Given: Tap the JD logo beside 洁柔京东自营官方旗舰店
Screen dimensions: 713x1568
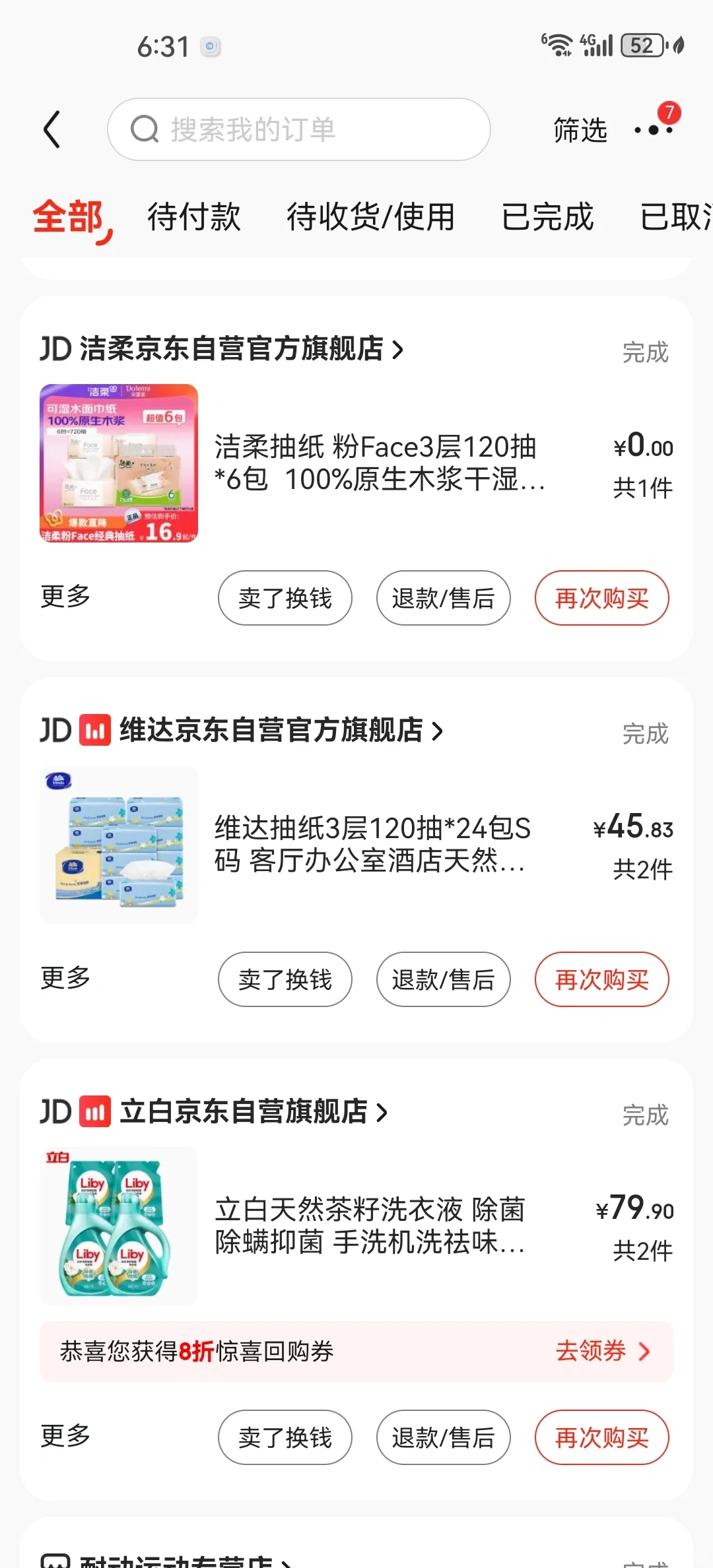Looking at the screenshot, I should (x=56, y=350).
